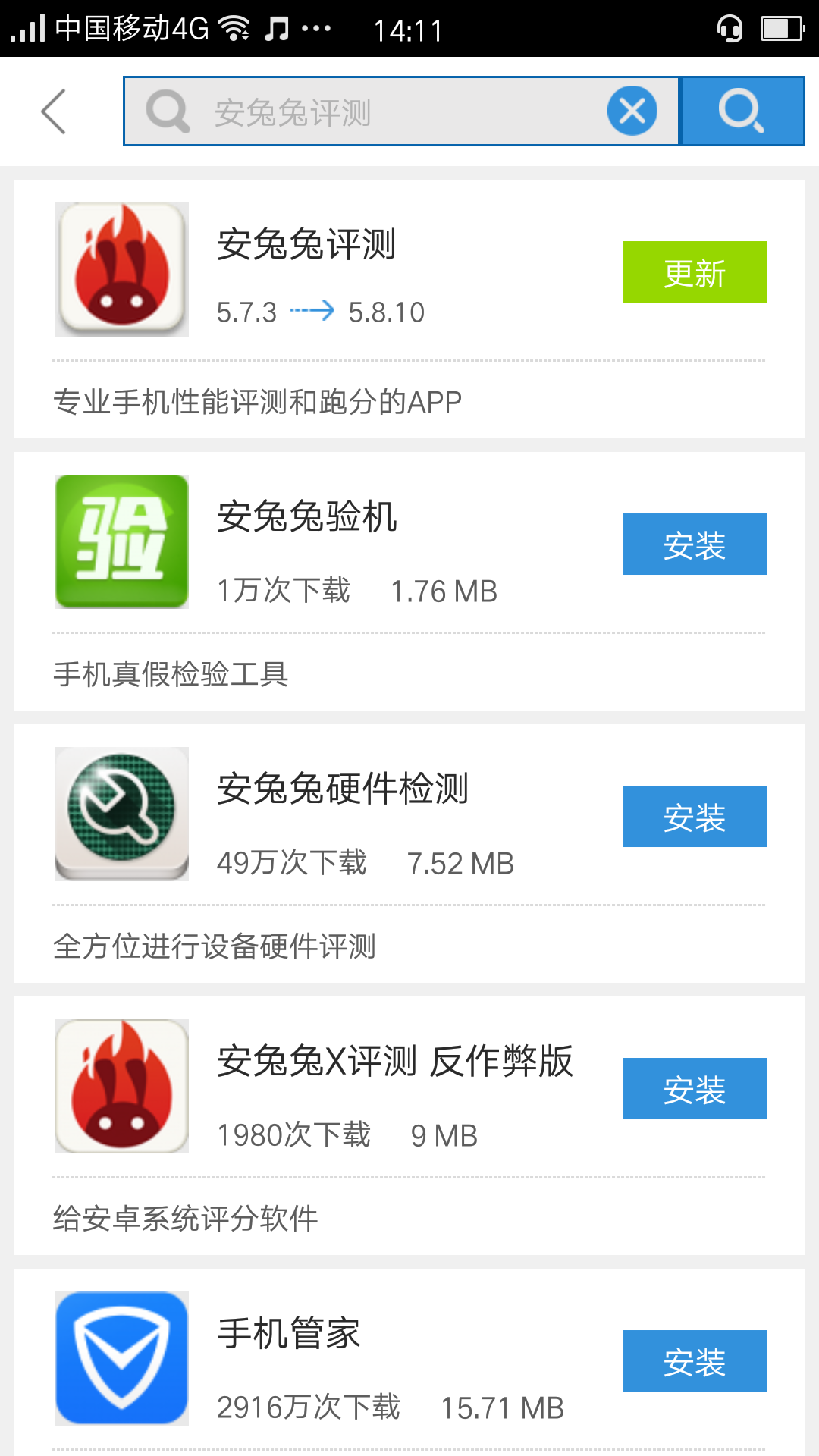This screenshot has height=1456, width=819.
Task: Install 安兔兔硬件检测
Action: [695, 817]
